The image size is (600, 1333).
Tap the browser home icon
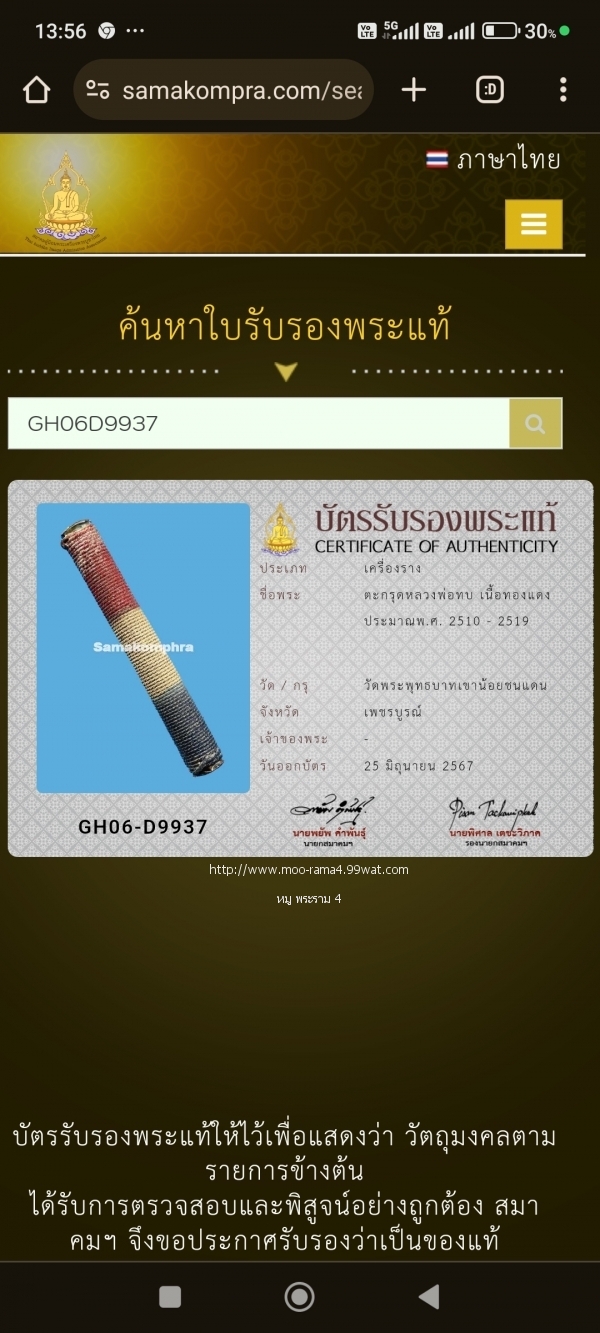click(x=36, y=91)
